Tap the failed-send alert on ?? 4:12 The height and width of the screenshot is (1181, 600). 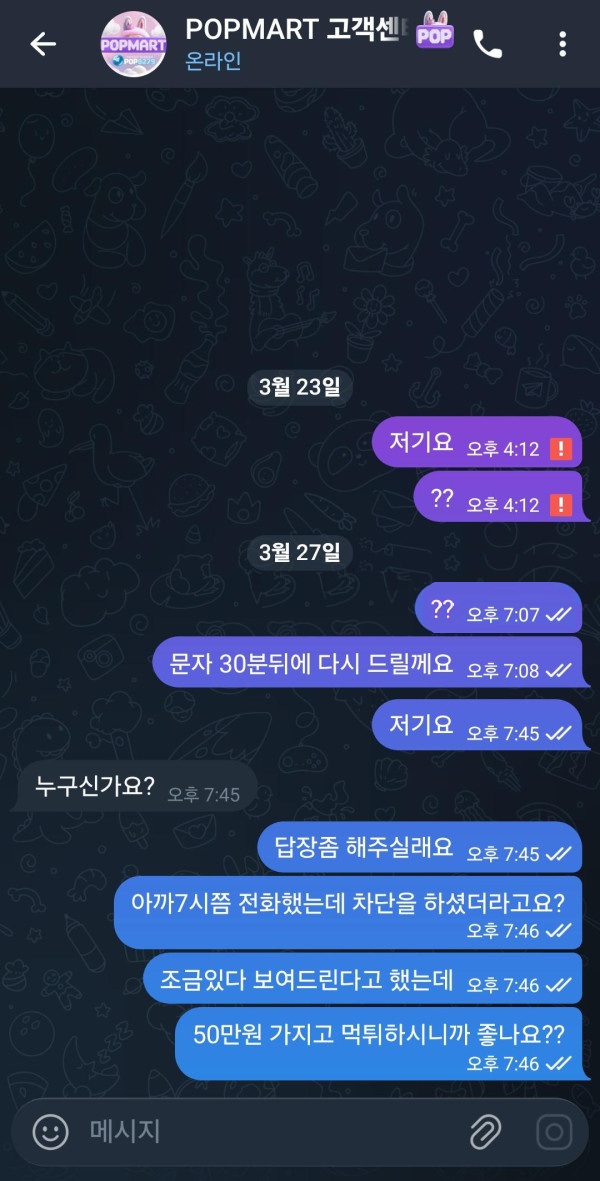click(560, 505)
